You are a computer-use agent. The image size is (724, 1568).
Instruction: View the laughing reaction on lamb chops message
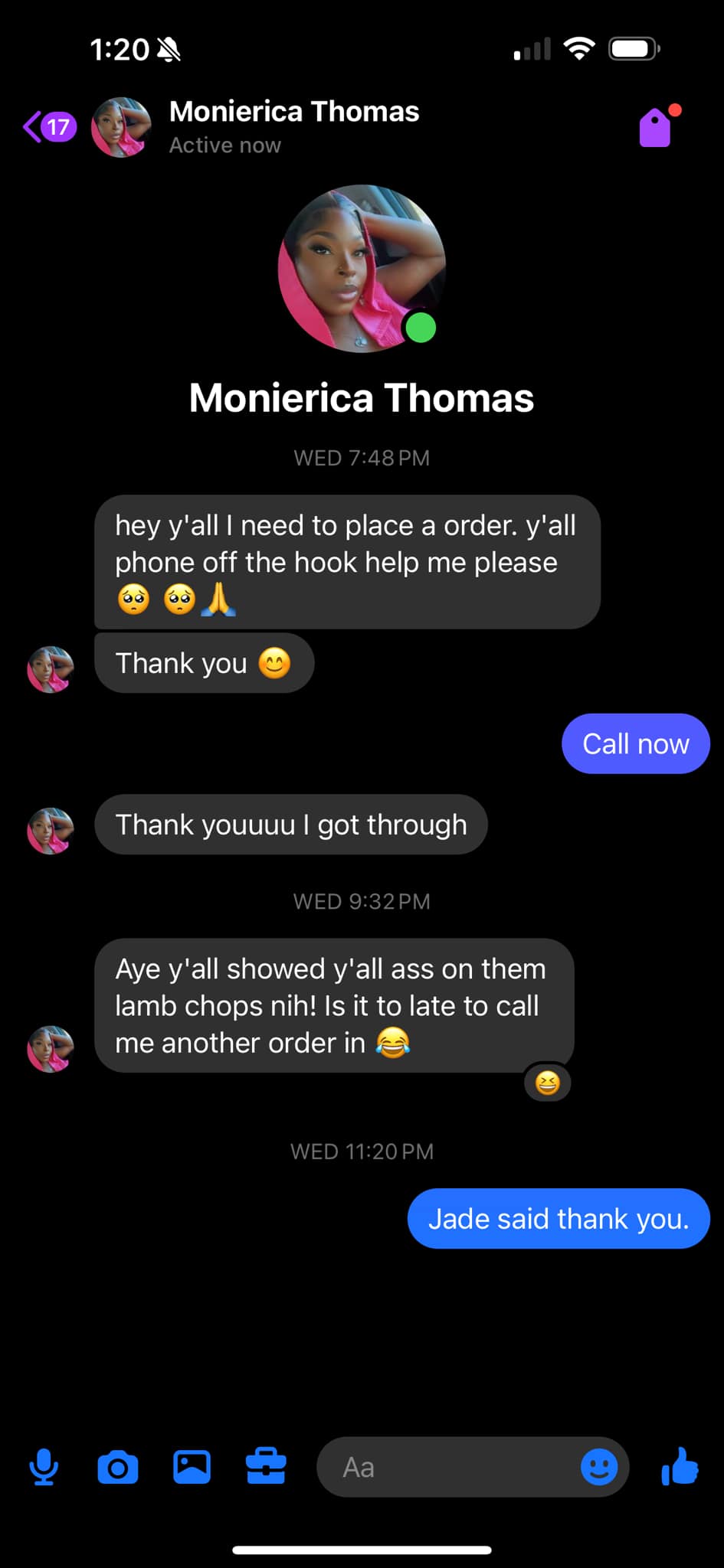[547, 1083]
